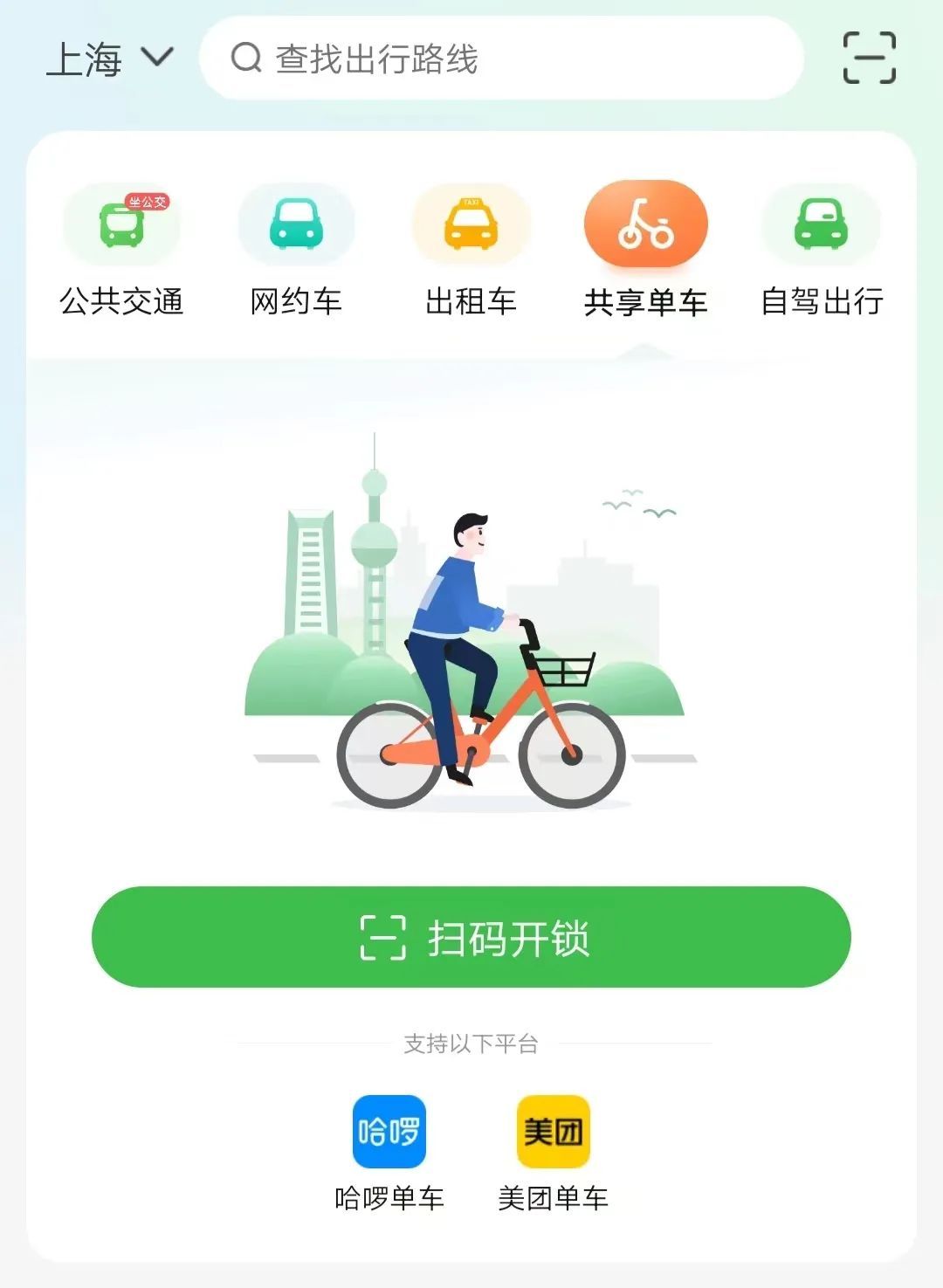Switch to the 出租车 tab
The height and width of the screenshot is (1288, 943).
click(x=471, y=251)
